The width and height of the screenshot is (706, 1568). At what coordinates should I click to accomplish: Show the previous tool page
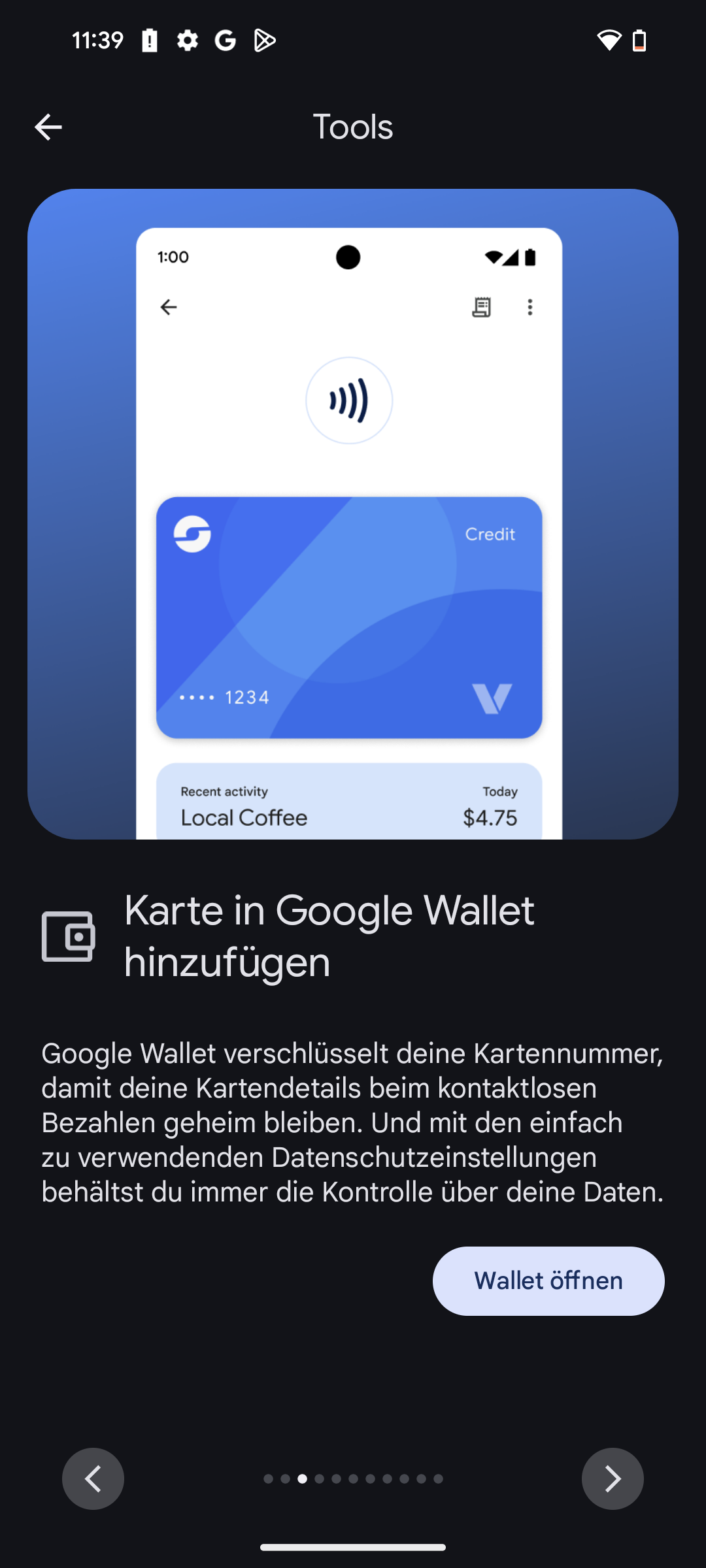pos(93,1478)
